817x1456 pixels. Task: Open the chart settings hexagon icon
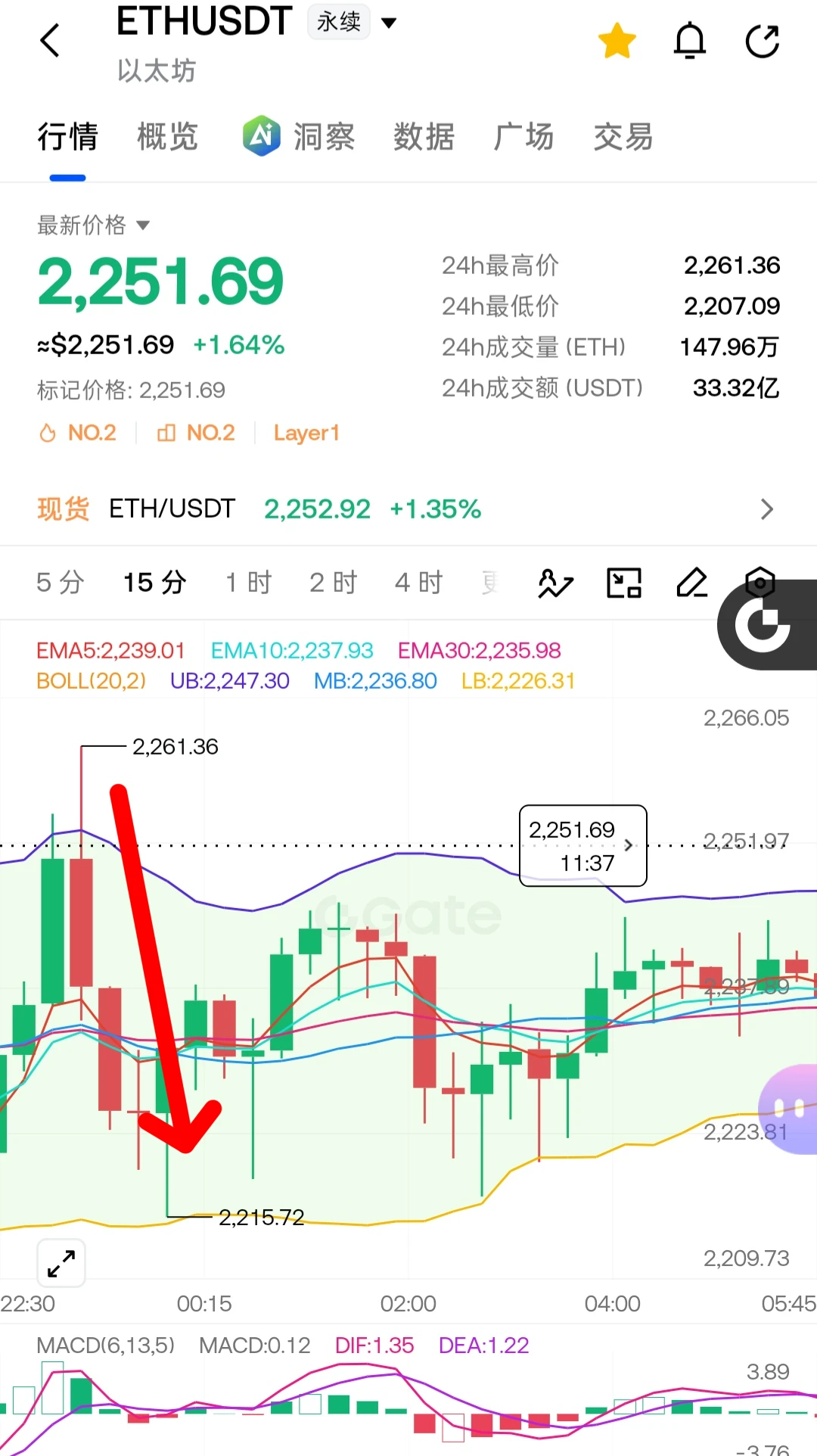tap(760, 583)
